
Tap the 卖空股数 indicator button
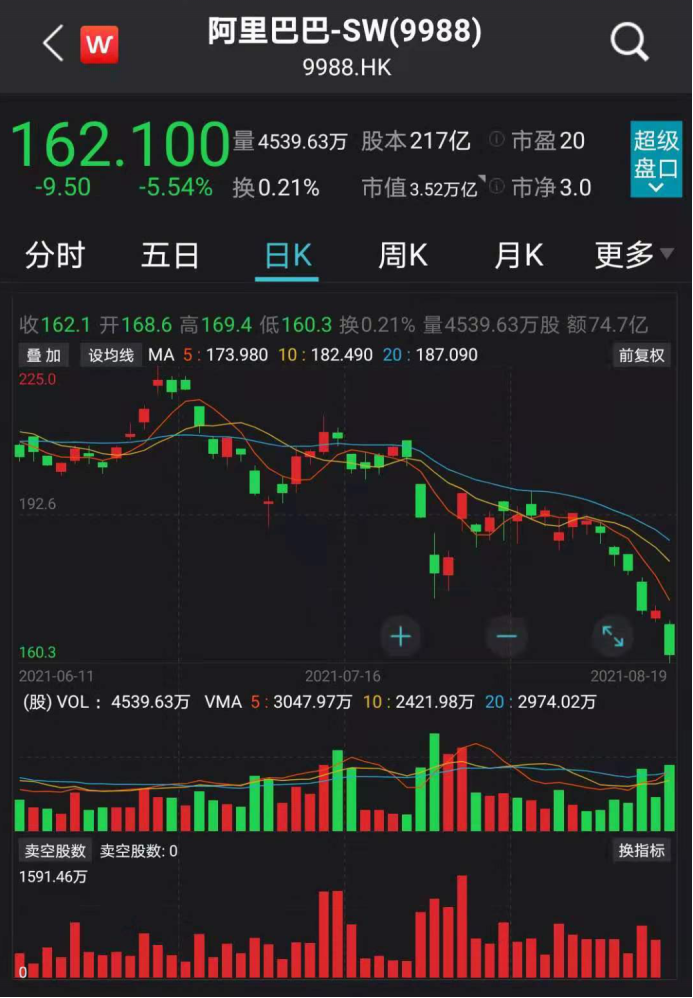pyautogui.click(x=56, y=851)
